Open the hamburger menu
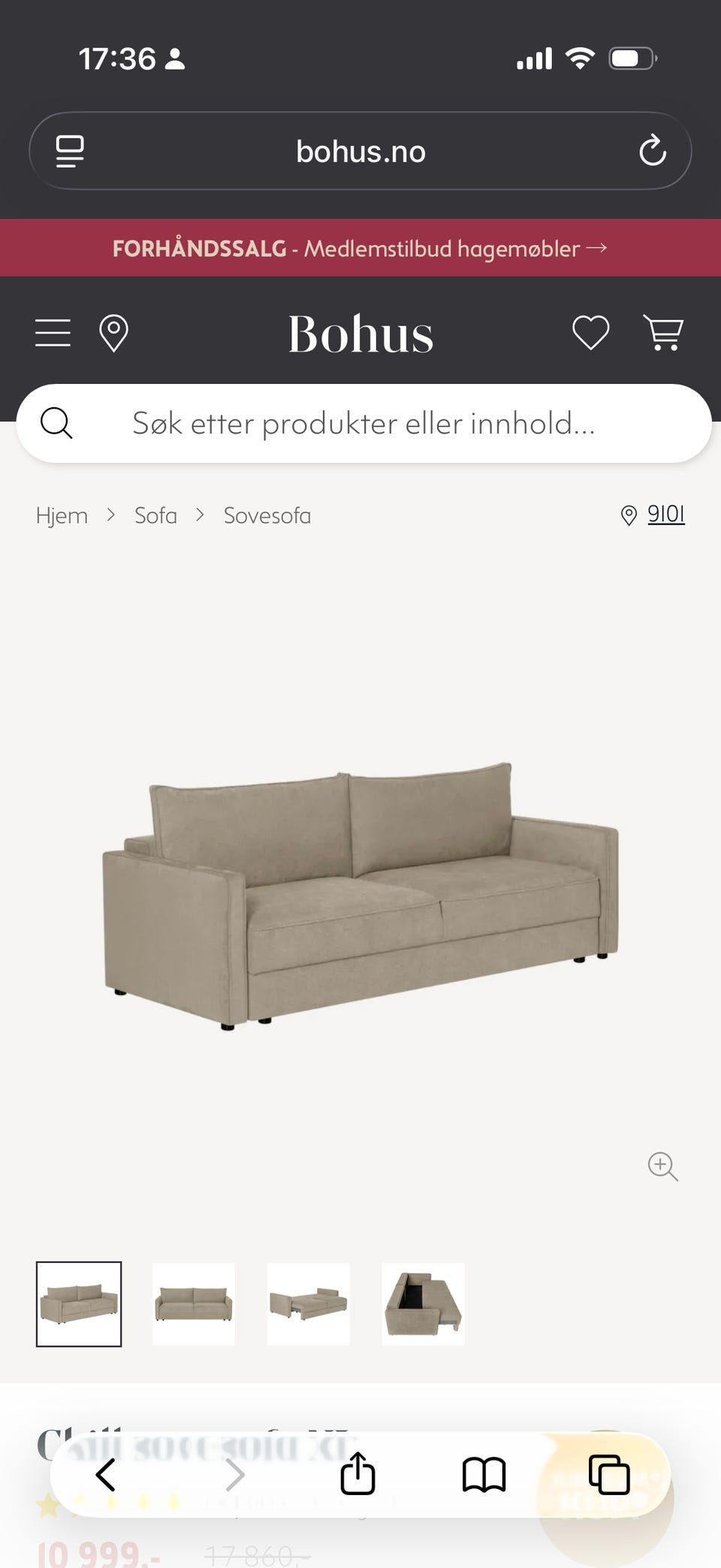Viewport: 721px width, 1568px height. pos(53,333)
